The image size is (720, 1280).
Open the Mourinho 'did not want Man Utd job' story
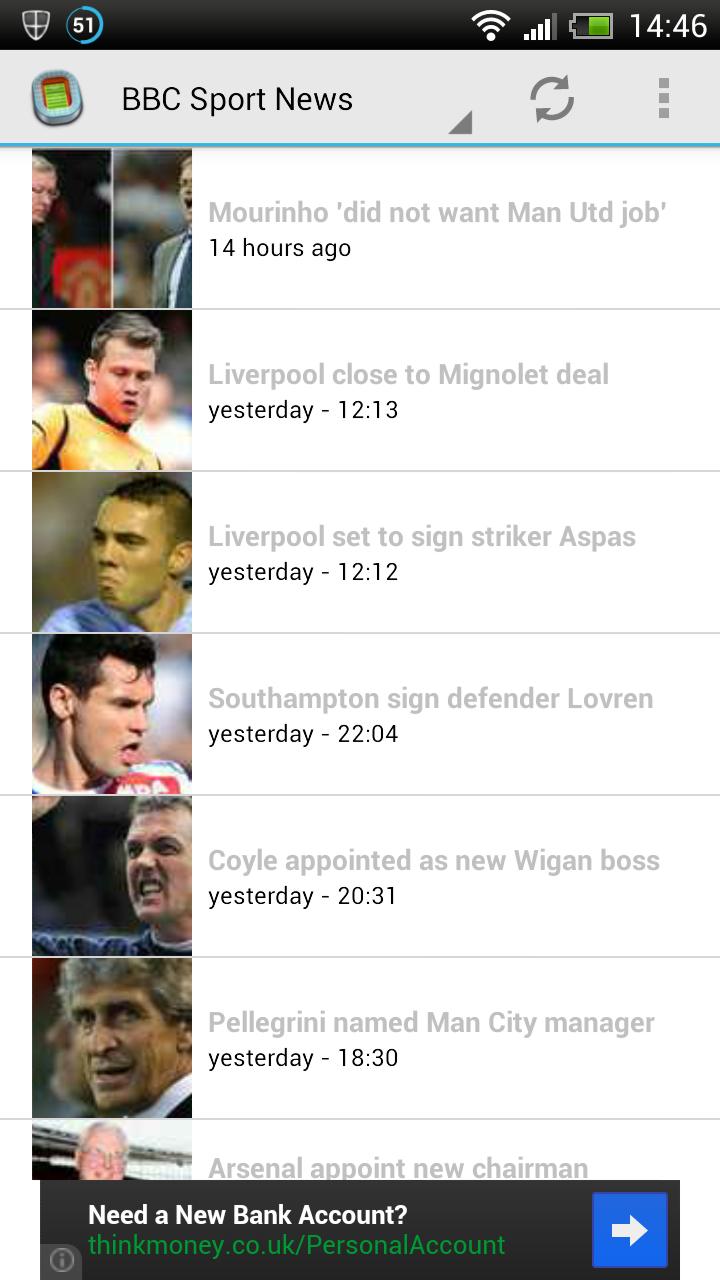(x=438, y=212)
